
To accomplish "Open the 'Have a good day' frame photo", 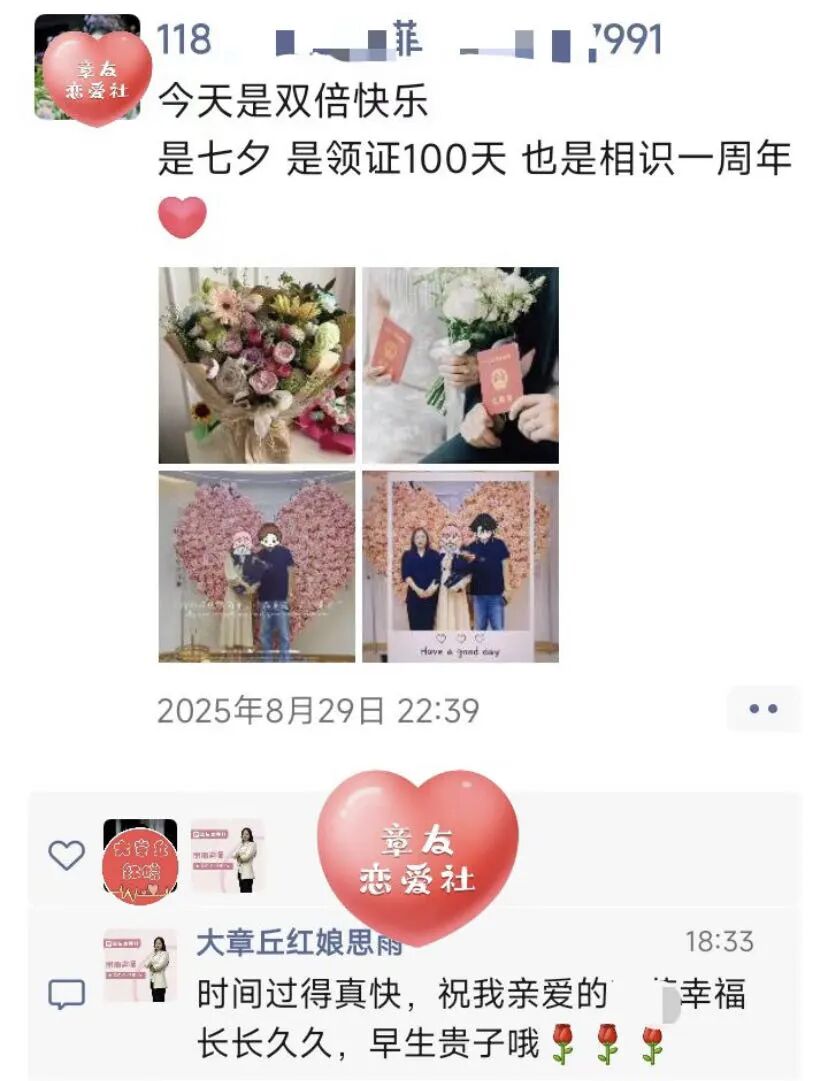I will tap(460, 566).
